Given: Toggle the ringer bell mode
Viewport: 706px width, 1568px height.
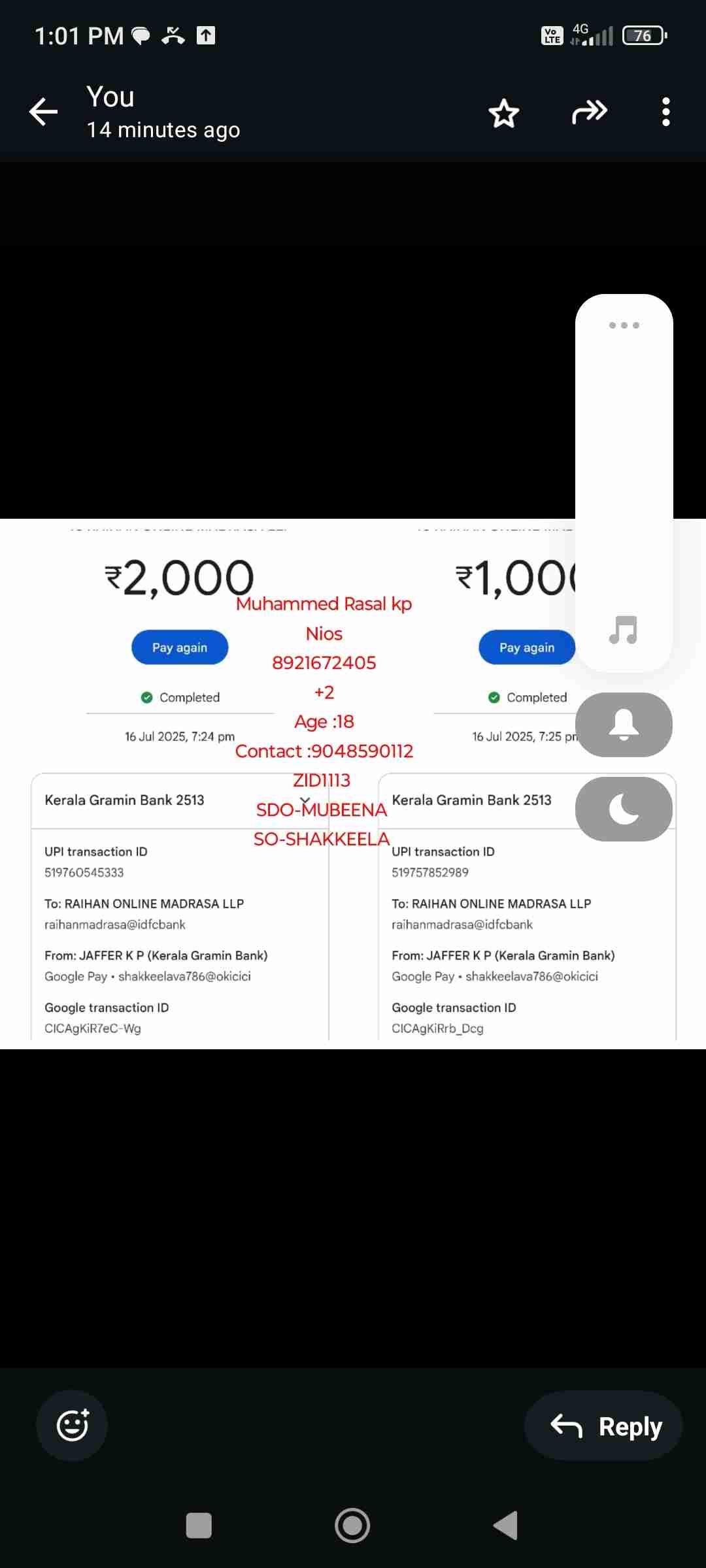Looking at the screenshot, I should coord(624,725).
